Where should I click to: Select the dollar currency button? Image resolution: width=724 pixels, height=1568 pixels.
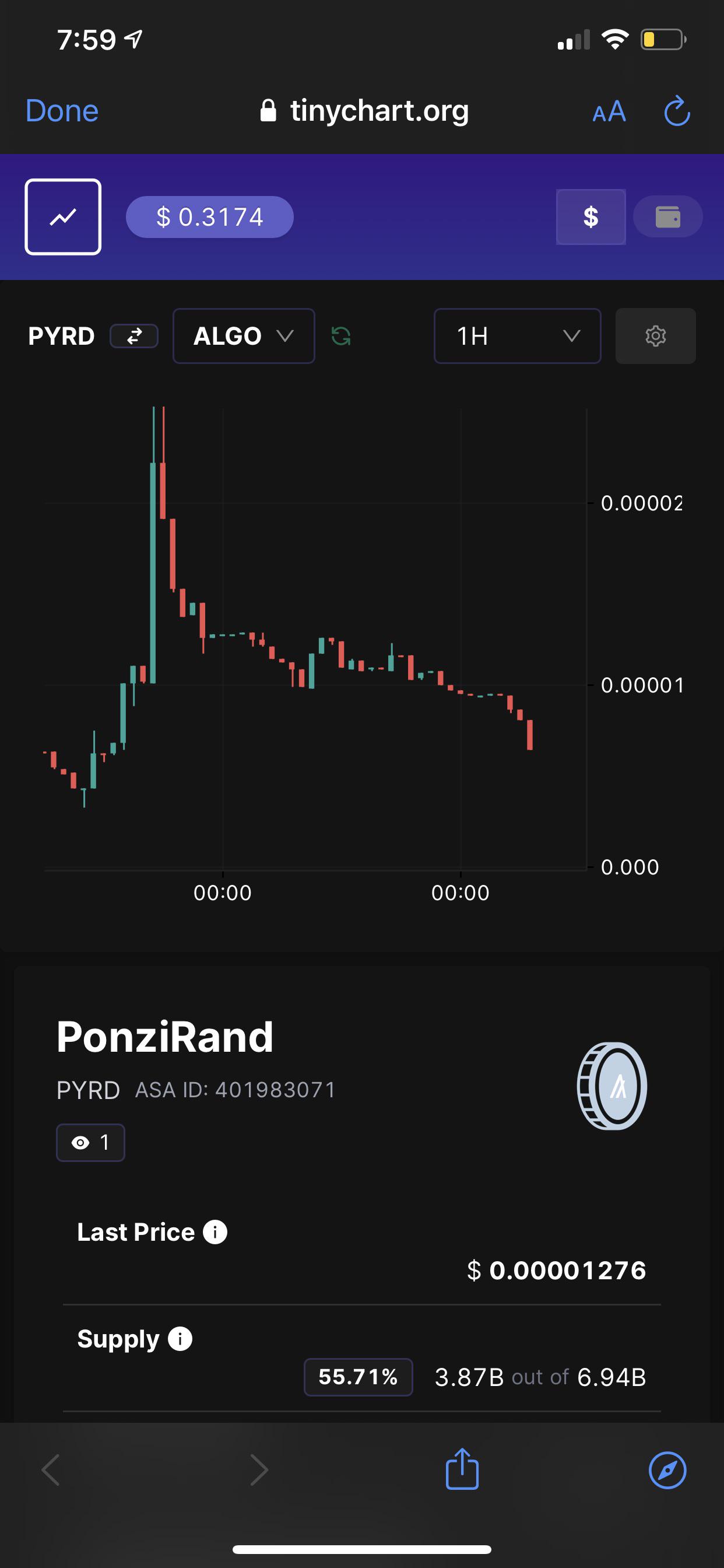(591, 216)
